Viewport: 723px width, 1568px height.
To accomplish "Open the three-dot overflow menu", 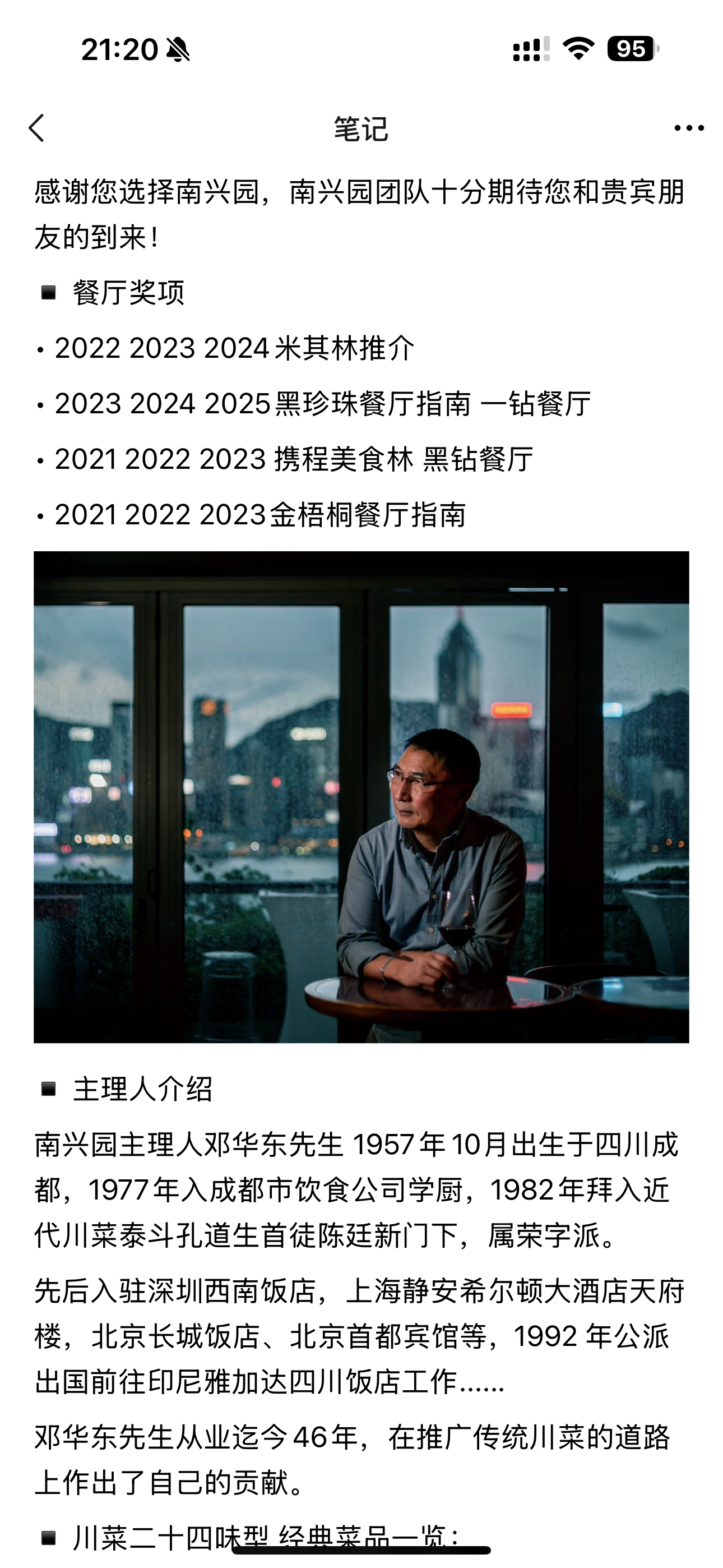I will point(689,128).
